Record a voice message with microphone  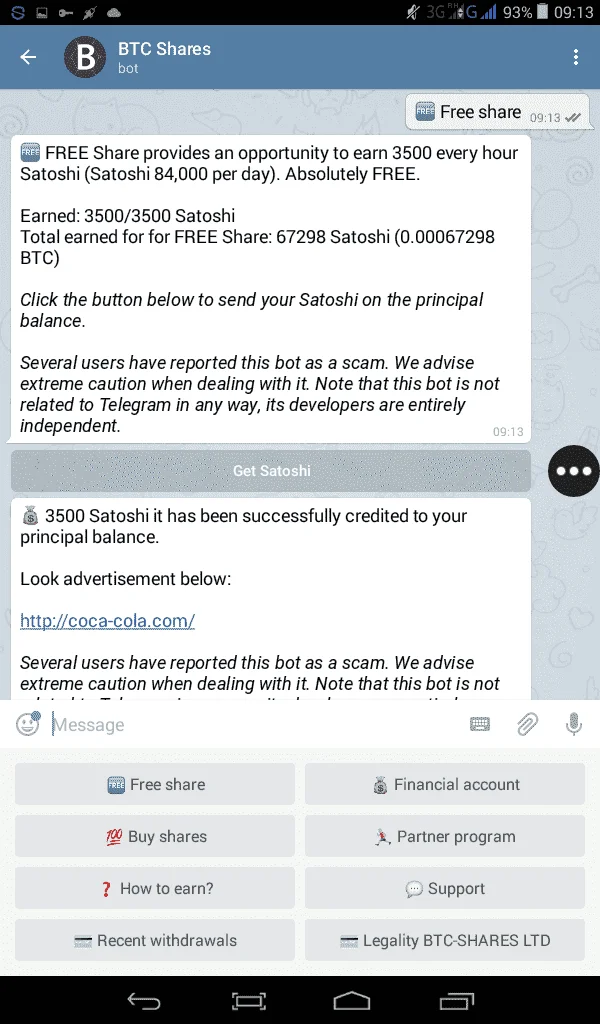573,724
